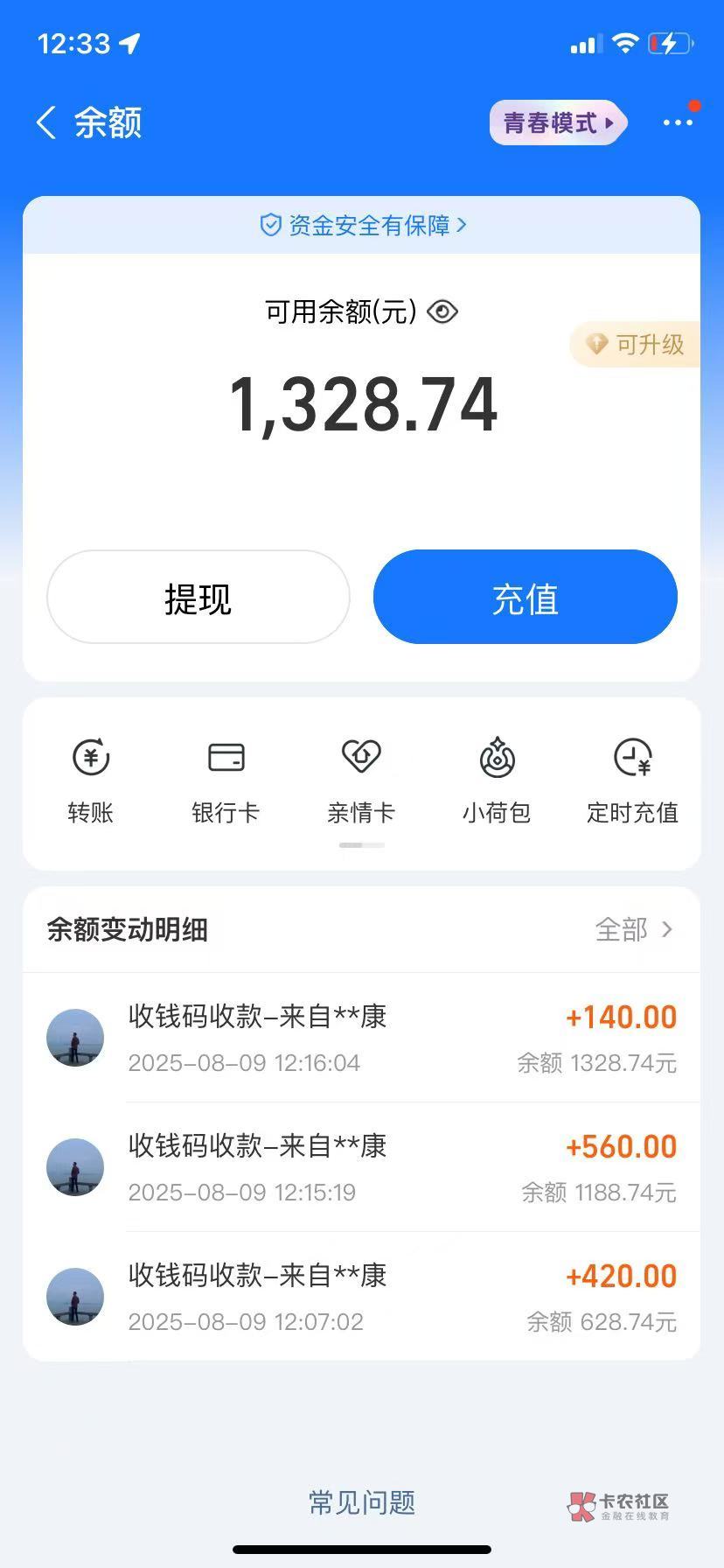
Task: Open the +140.00 transaction record
Action: click(x=362, y=1038)
